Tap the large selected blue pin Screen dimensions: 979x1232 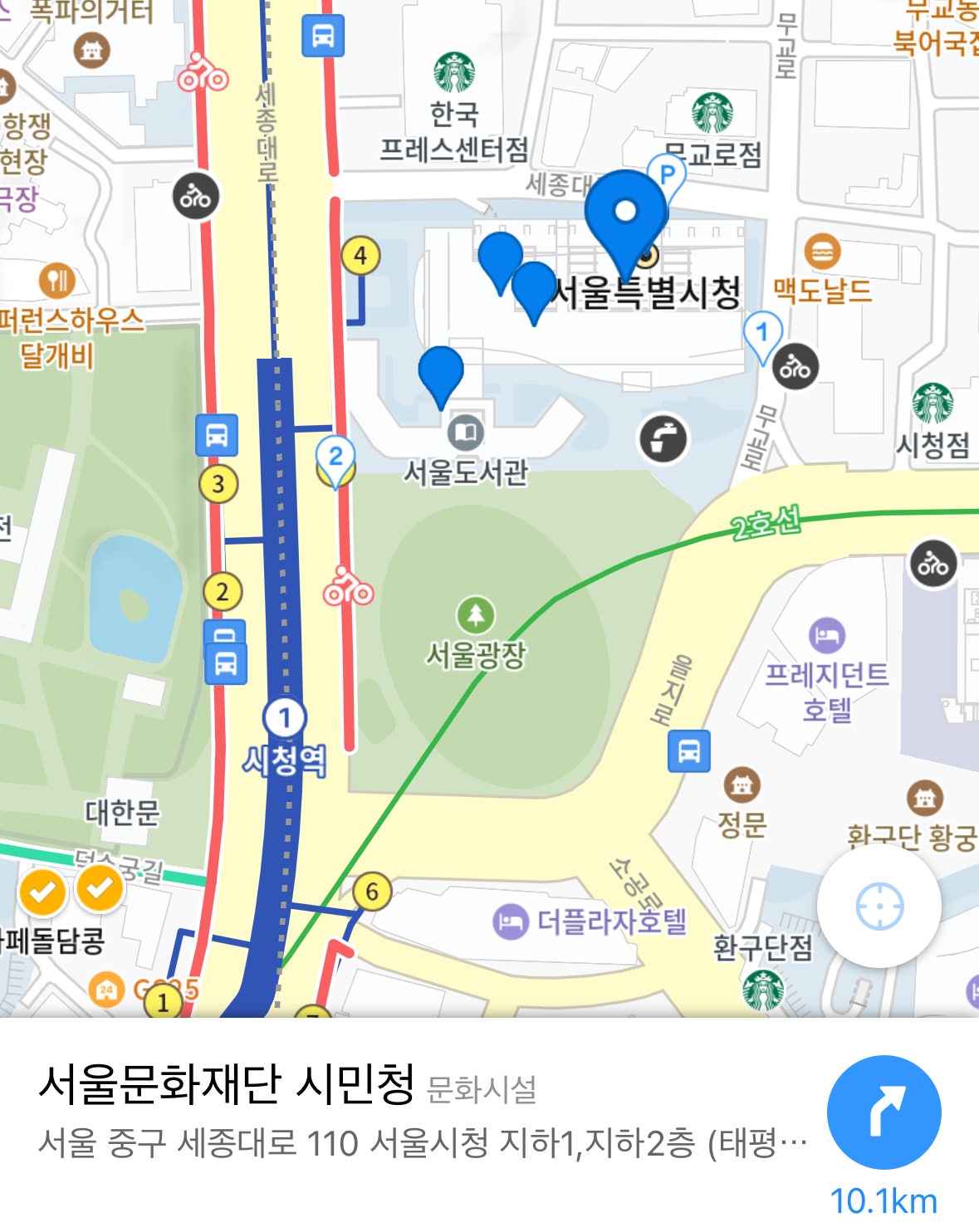point(625,213)
